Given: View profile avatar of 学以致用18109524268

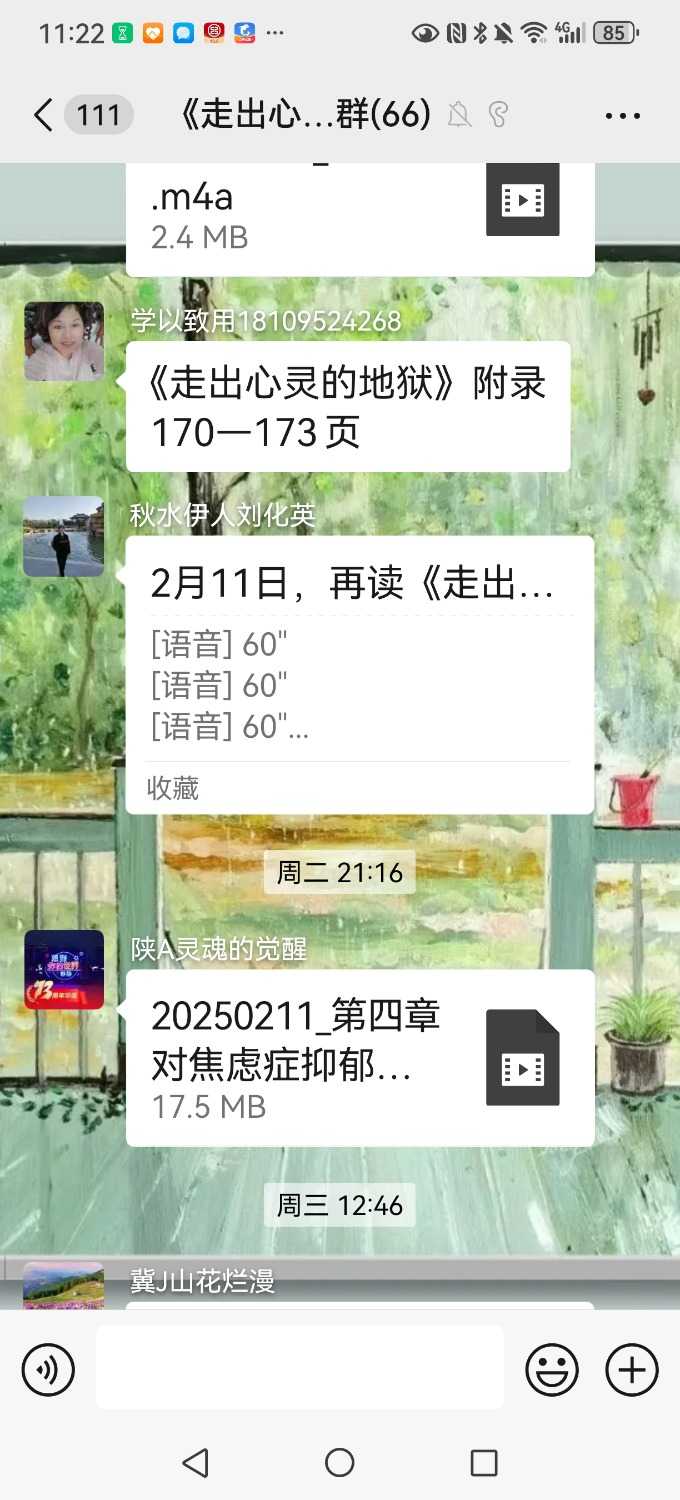Looking at the screenshot, I should point(64,341).
